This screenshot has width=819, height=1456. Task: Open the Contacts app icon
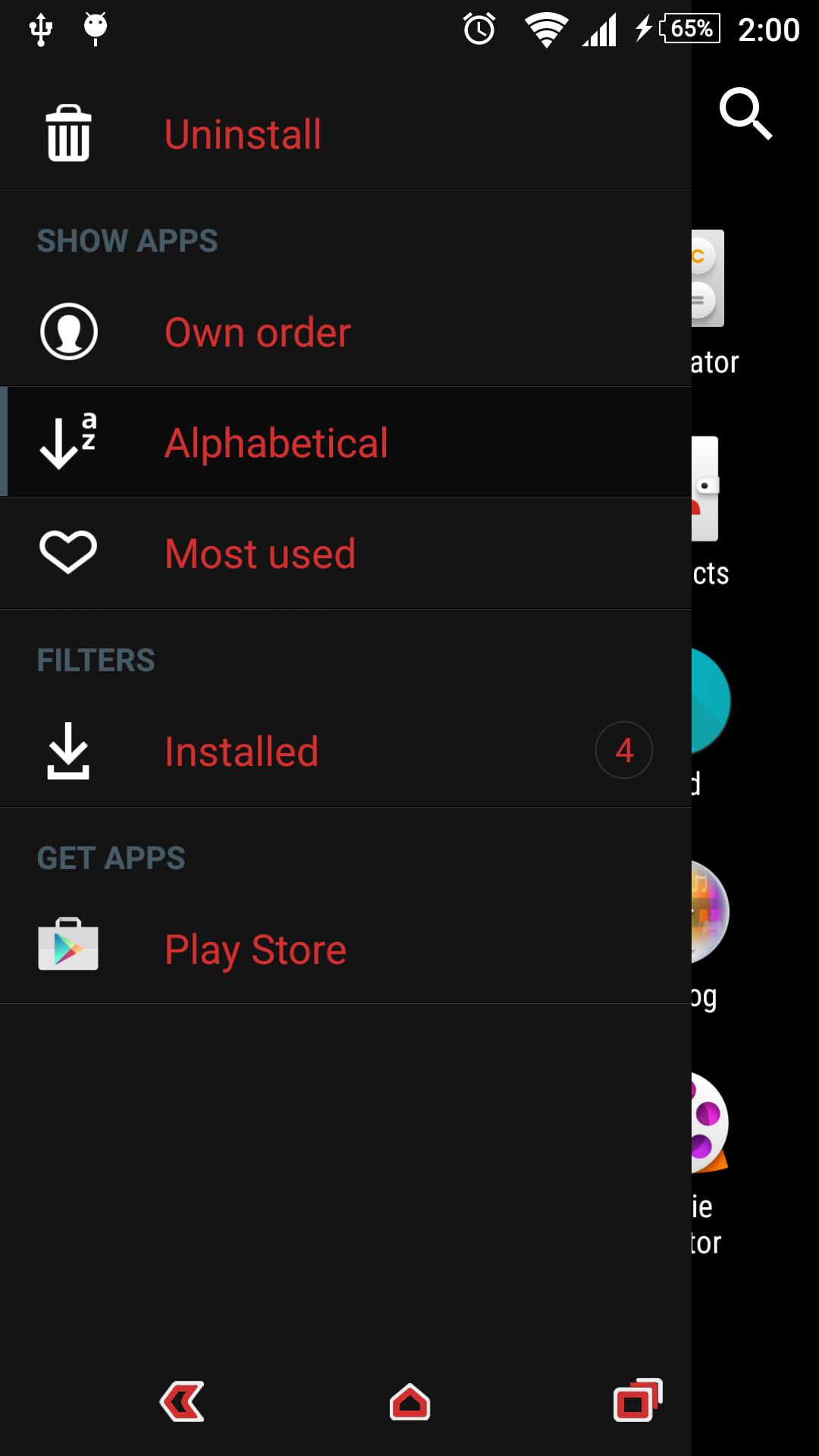[705, 485]
